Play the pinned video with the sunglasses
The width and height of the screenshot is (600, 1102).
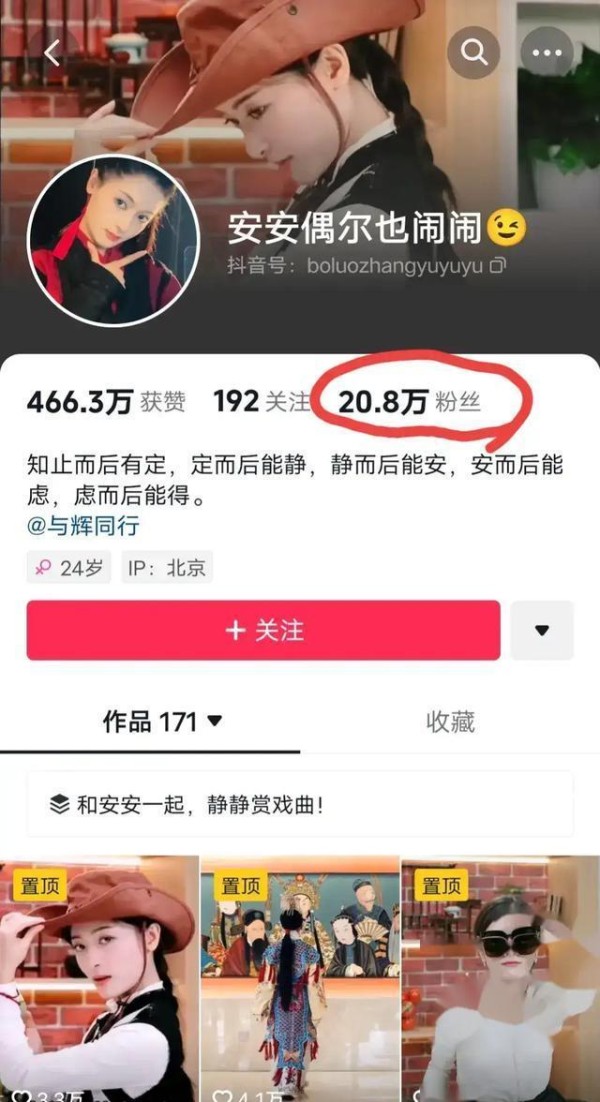tap(501, 979)
